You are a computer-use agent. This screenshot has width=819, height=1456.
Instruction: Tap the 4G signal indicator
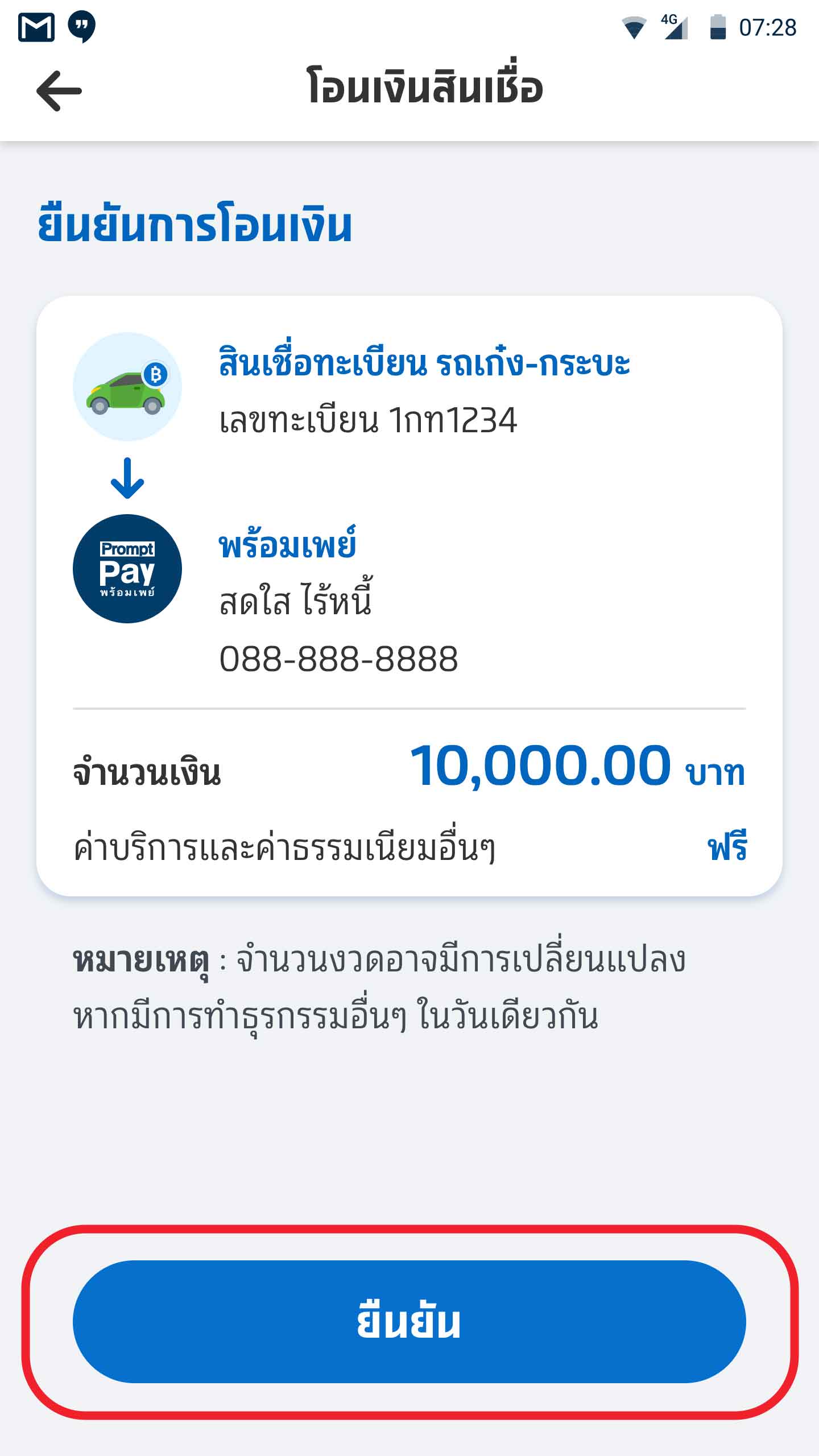pos(674,27)
